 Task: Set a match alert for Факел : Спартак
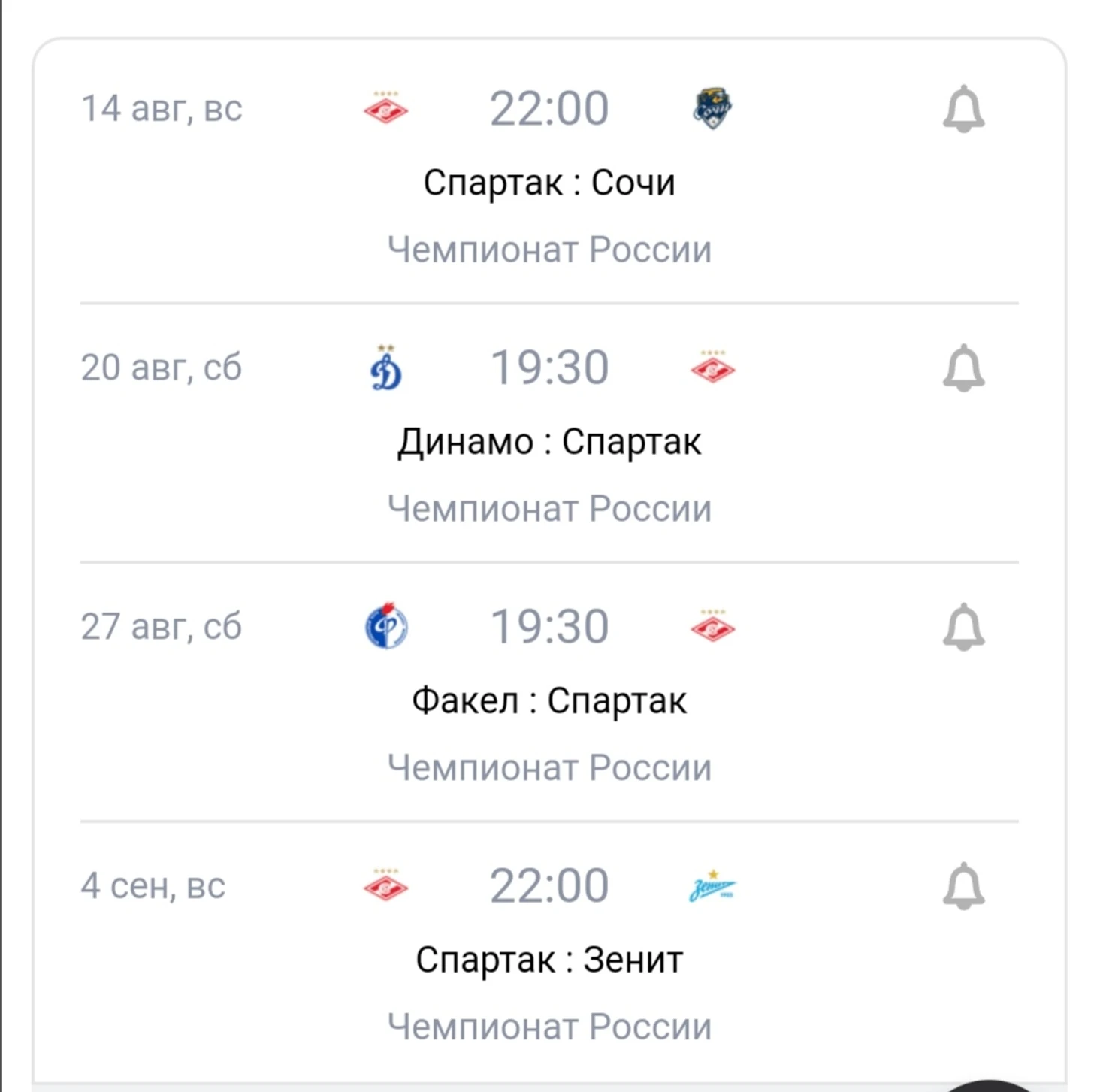963,628
